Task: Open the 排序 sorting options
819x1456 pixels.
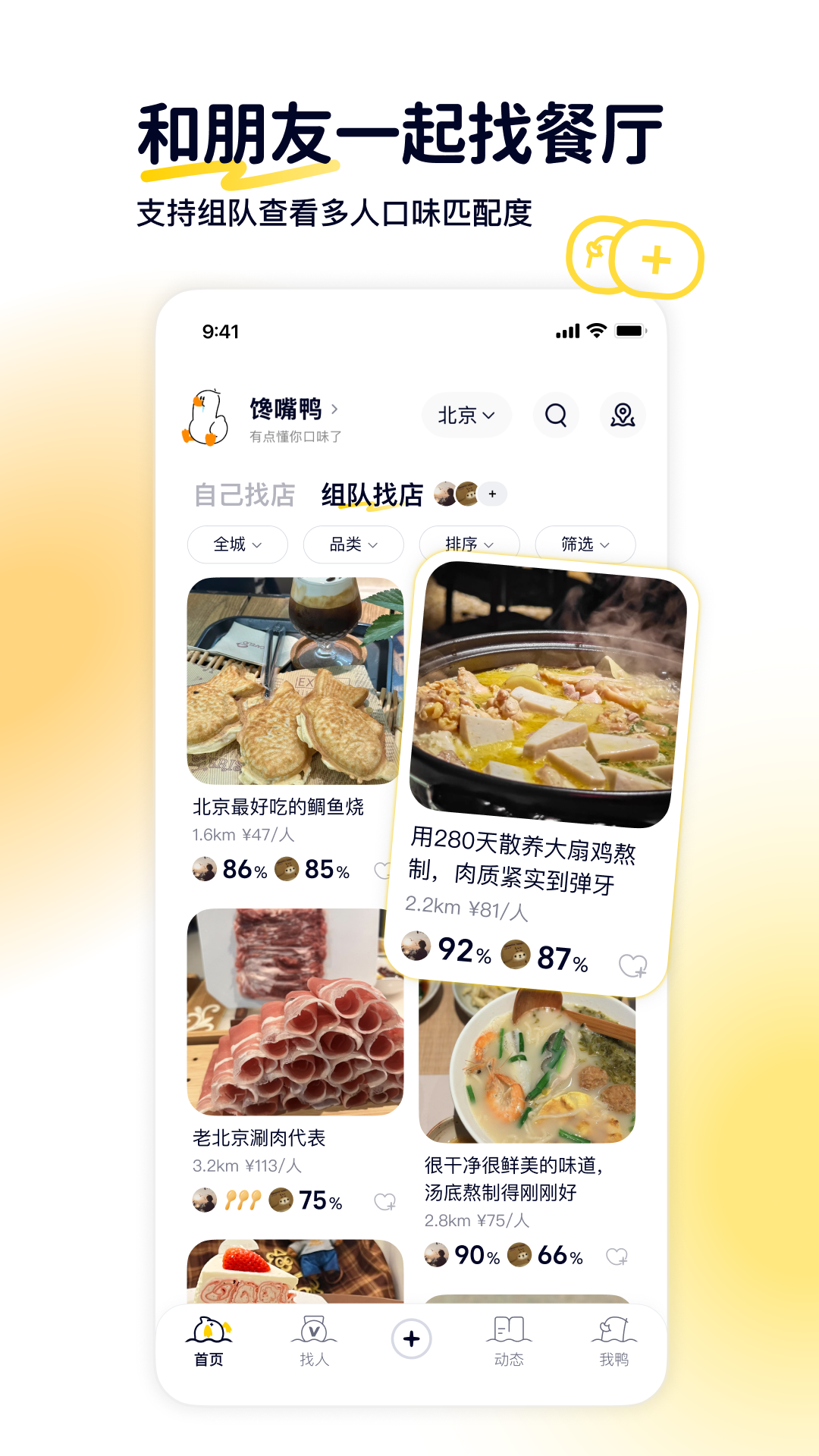Action: click(469, 544)
